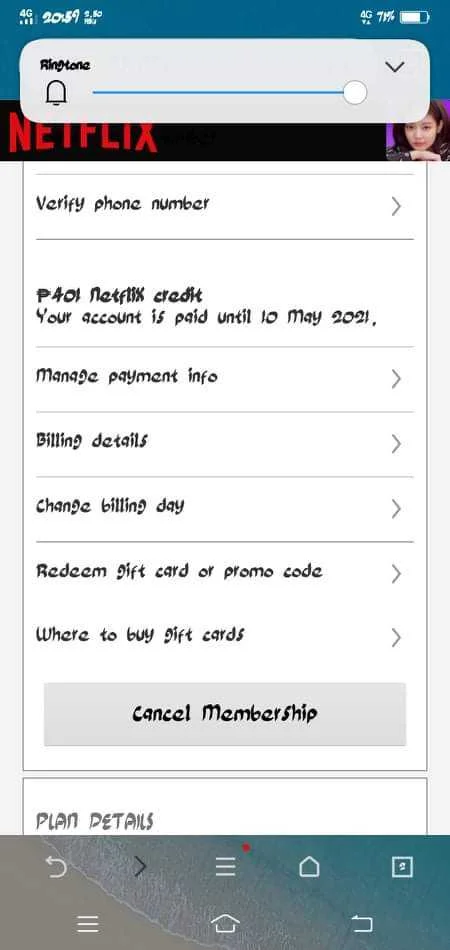The image size is (450, 950).
Task: Open Change billing day
Action: pos(225,508)
